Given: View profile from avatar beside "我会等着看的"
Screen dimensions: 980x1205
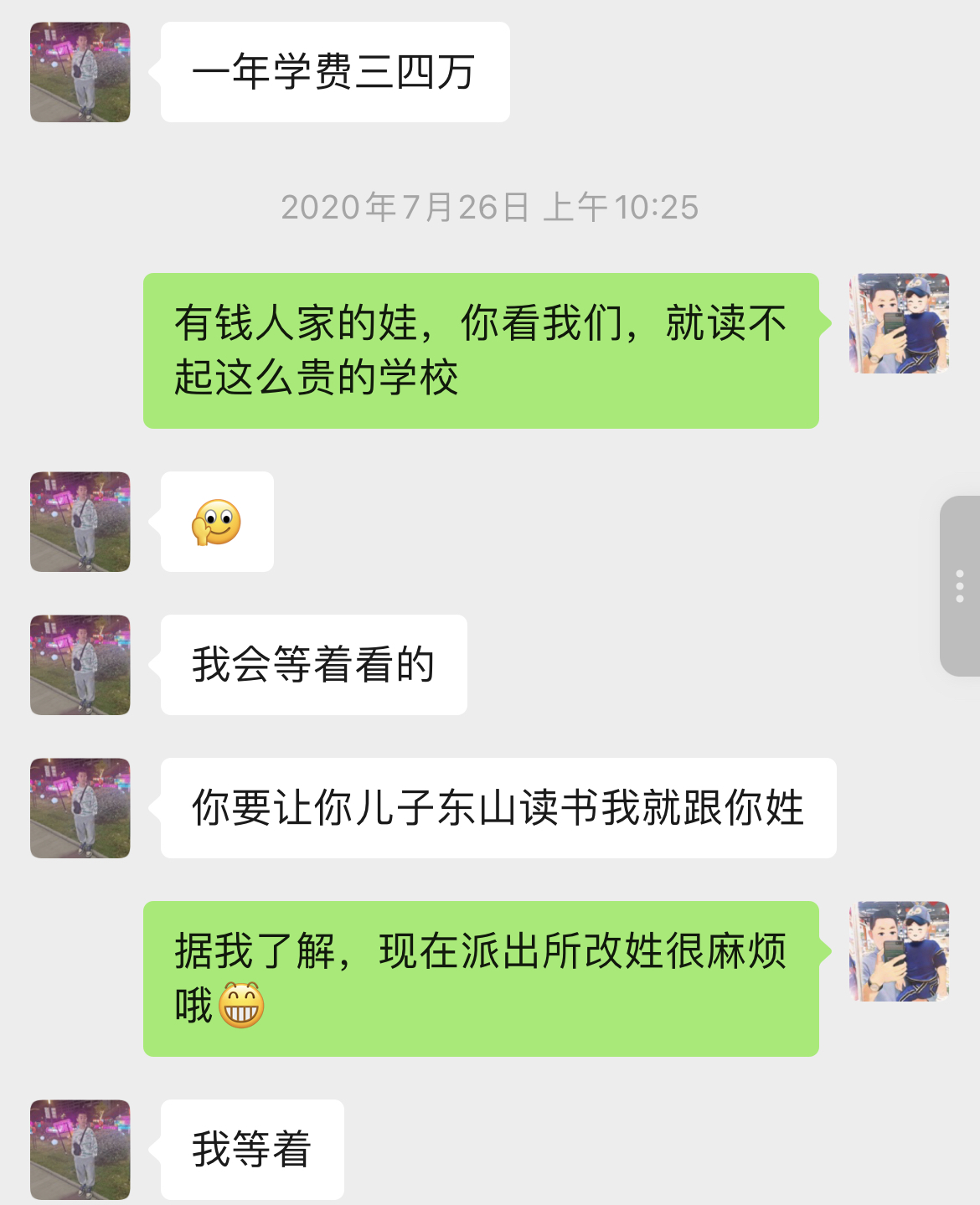Looking at the screenshot, I should click(80, 665).
